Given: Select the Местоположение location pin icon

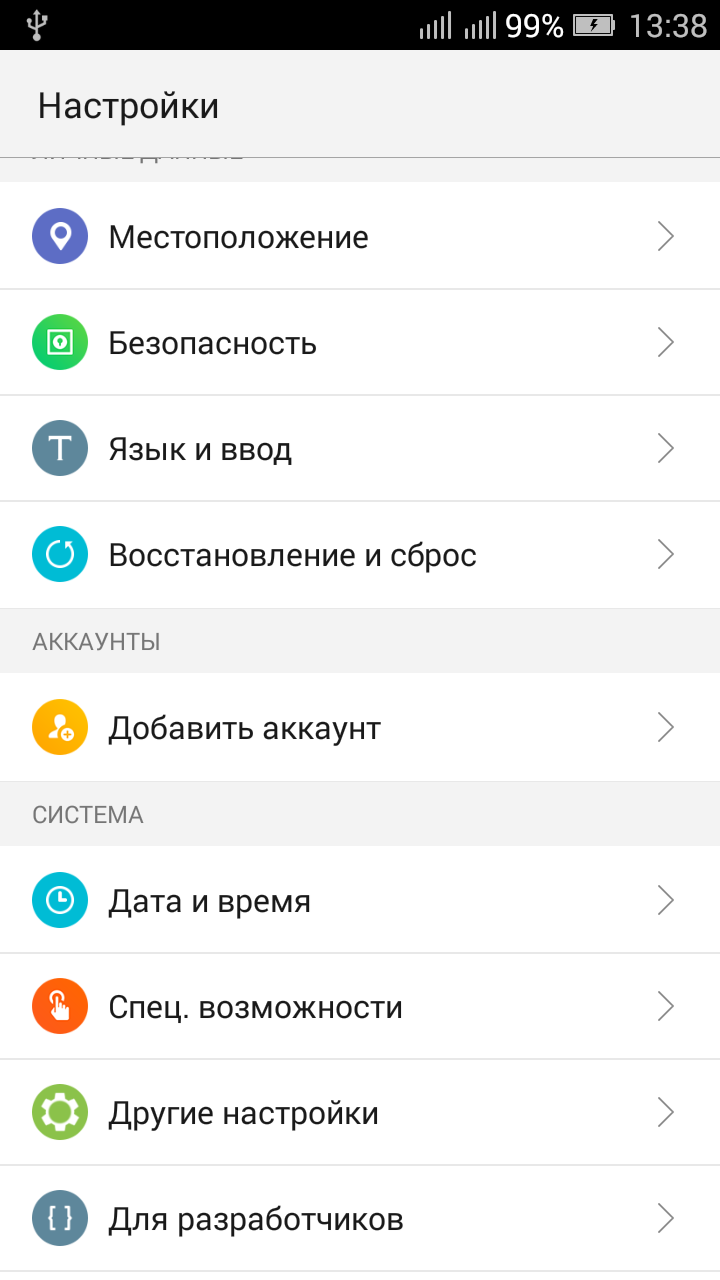Looking at the screenshot, I should tap(60, 236).
